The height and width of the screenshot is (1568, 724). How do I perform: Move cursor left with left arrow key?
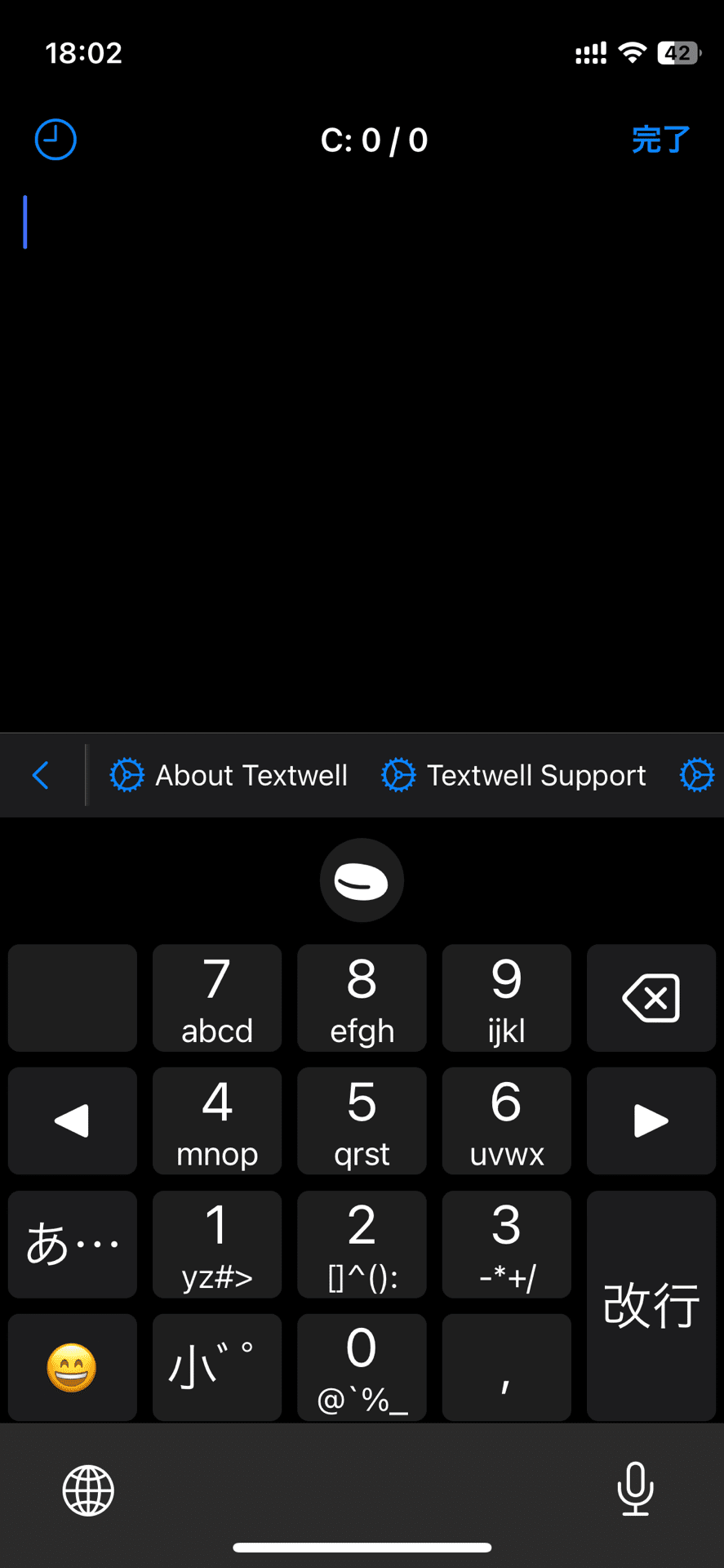[x=73, y=1120]
